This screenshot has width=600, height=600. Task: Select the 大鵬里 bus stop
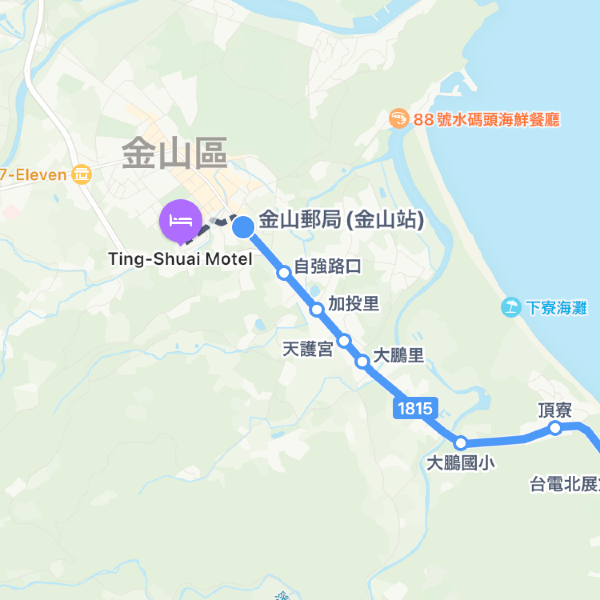362,361
